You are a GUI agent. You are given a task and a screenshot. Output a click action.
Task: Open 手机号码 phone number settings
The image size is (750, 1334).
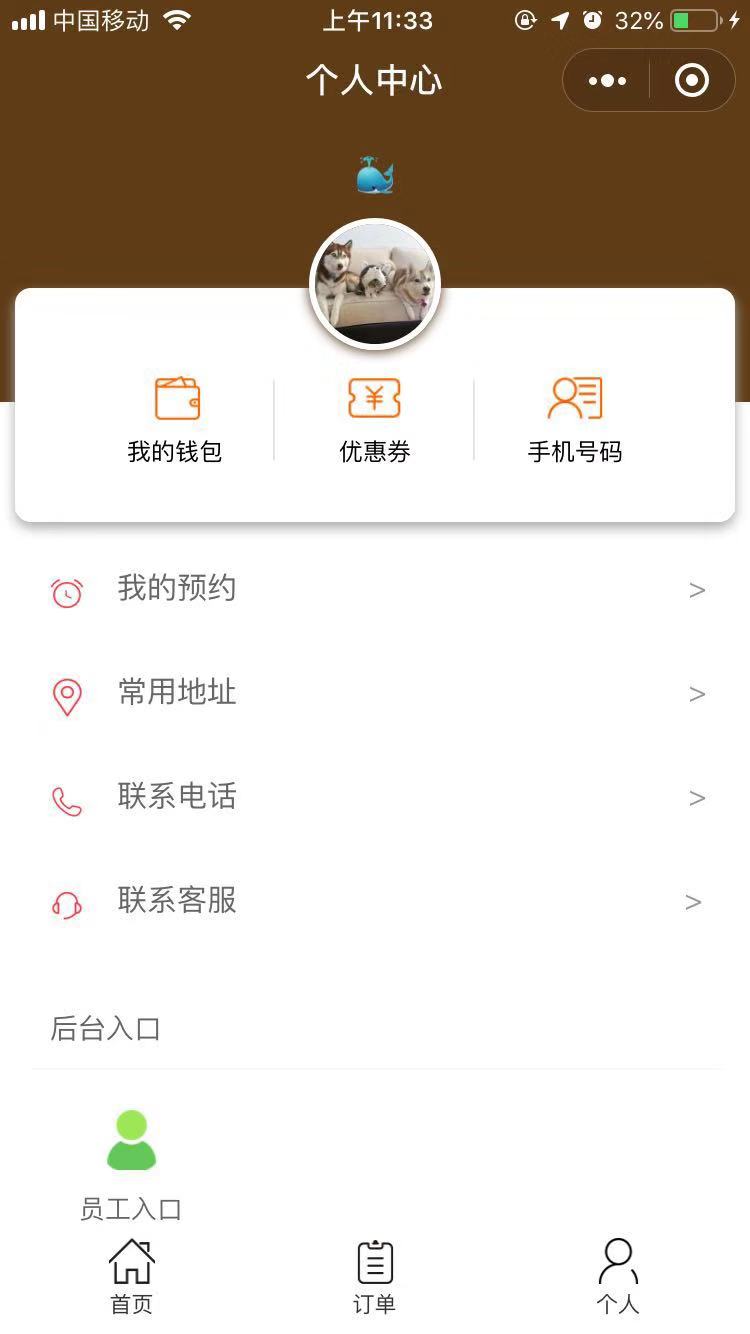coord(575,420)
